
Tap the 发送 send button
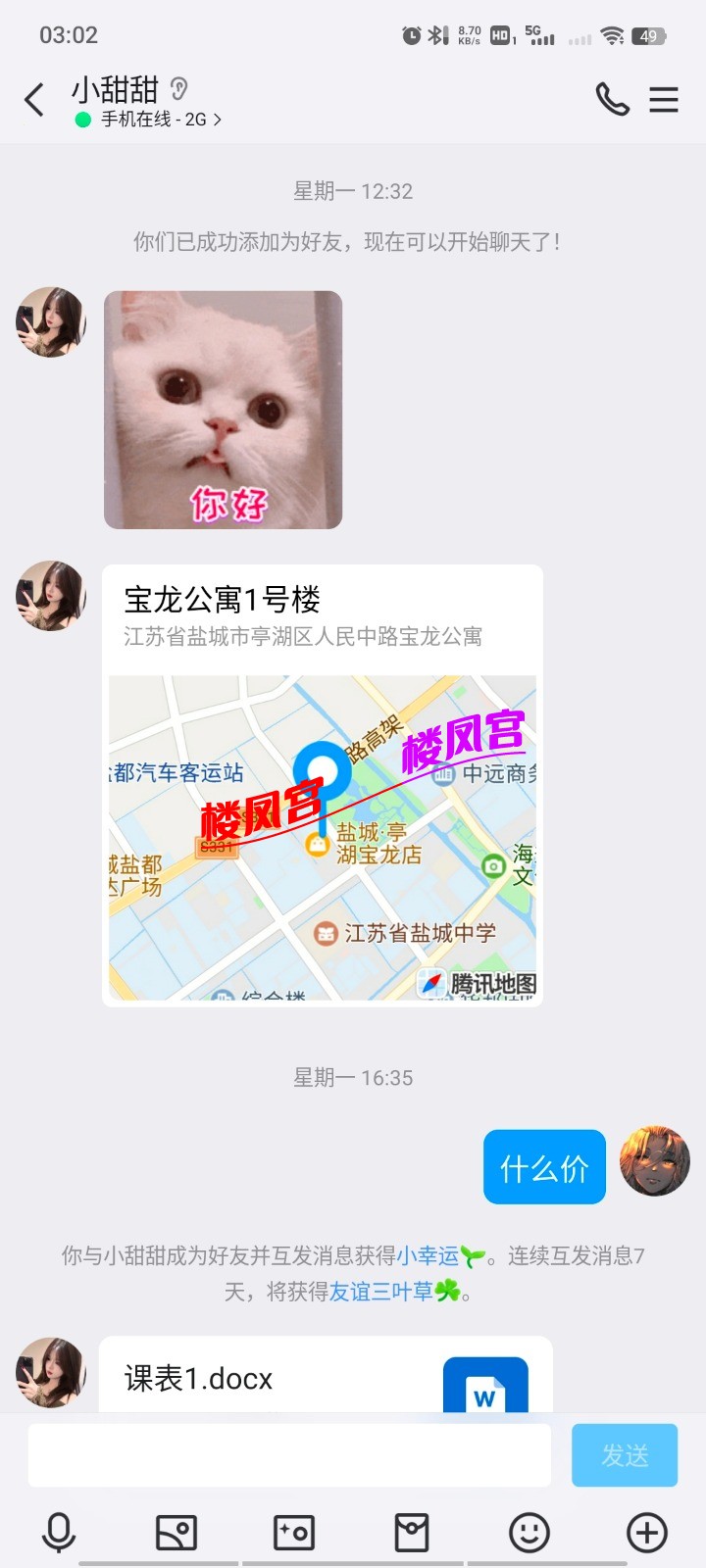point(625,1455)
